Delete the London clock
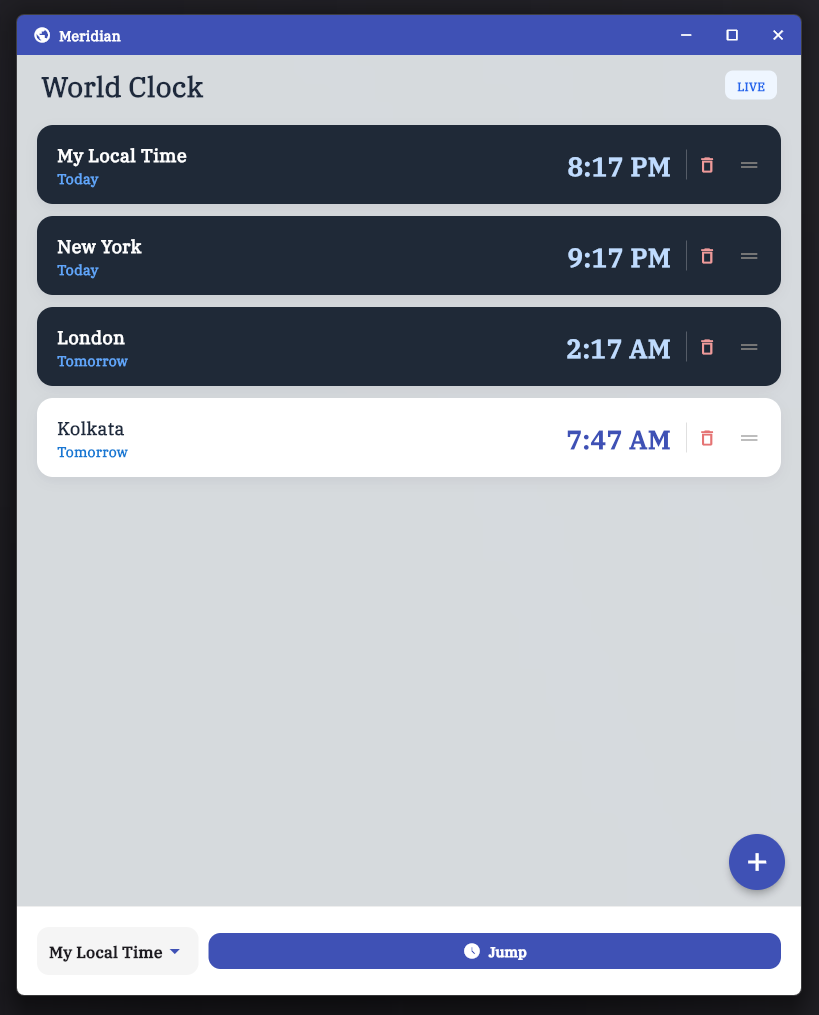Viewport: 819px width, 1015px height. click(707, 346)
